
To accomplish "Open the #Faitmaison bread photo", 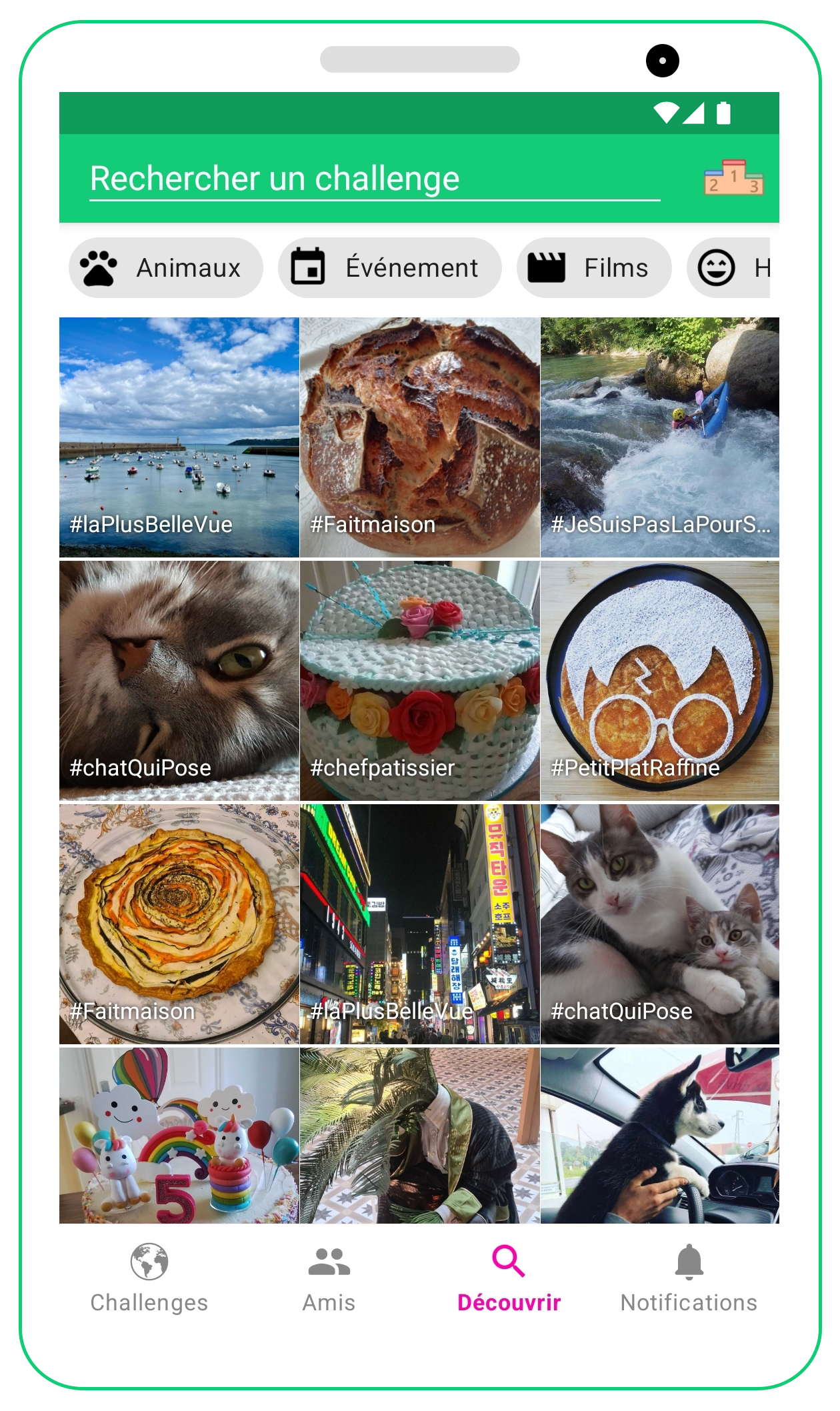I will pos(419,437).
